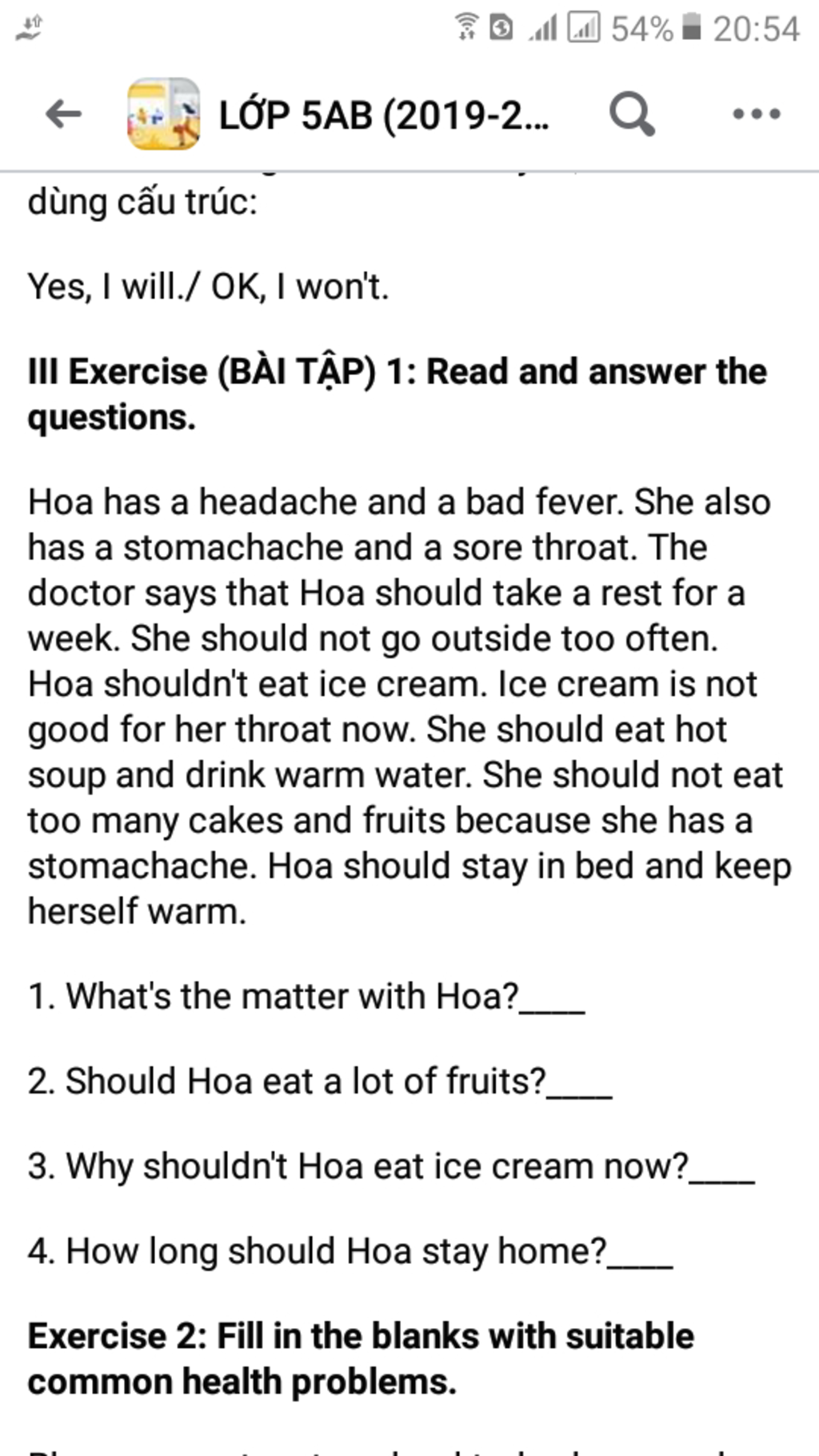Open the three-dot overflow menu
The height and width of the screenshot is (1456, 819).
click(757, 114)
